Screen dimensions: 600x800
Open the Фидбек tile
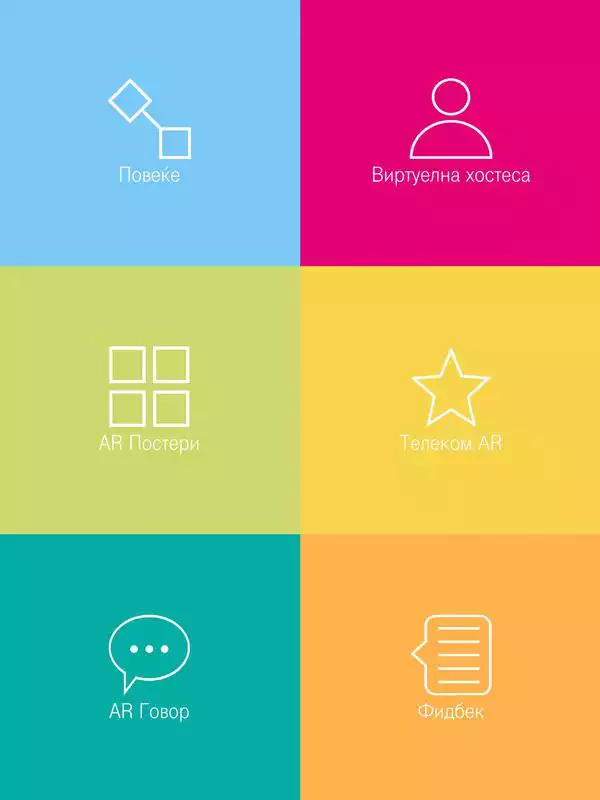(x=450, y=667)
